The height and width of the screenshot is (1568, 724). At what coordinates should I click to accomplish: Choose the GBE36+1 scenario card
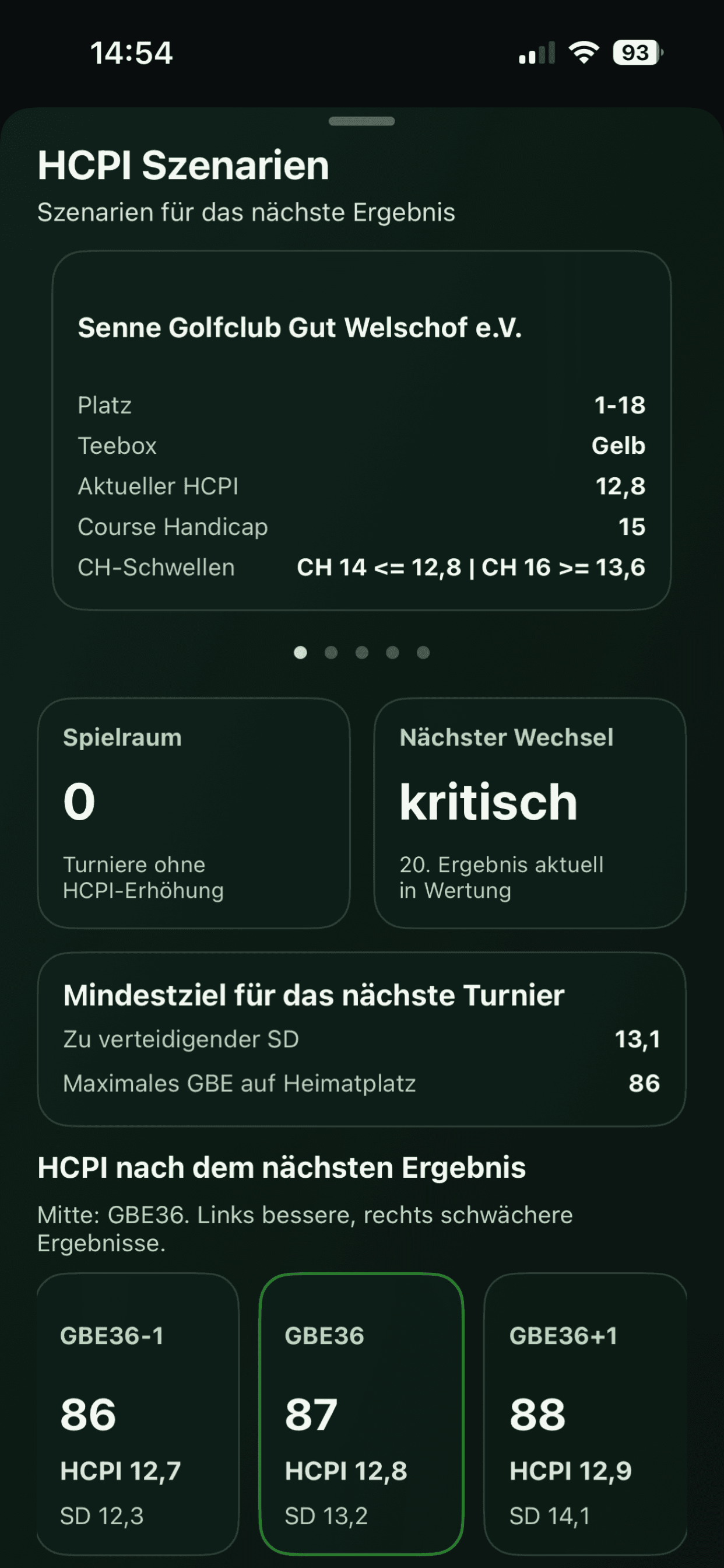(x=585, y=1414)
